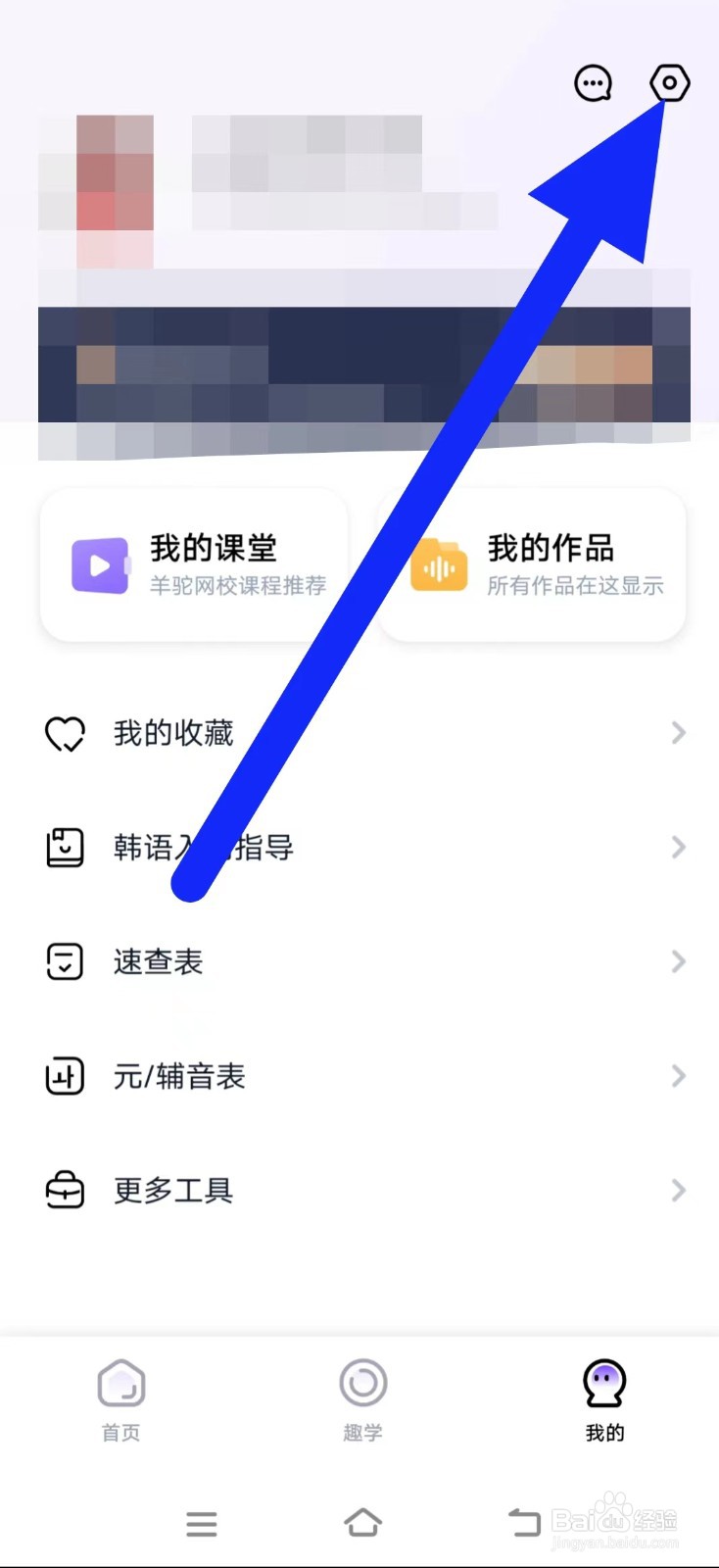Open the 元/辅音表 row

362,1076
